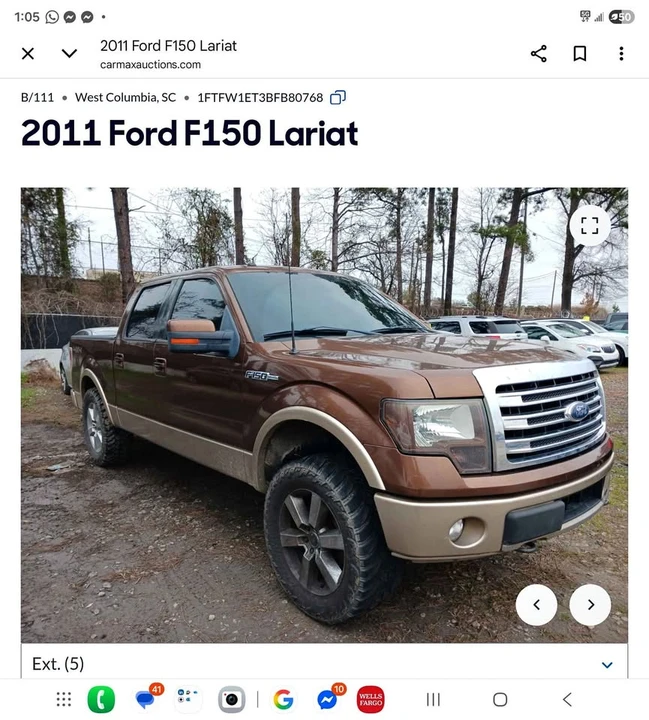Launch the Google app

[283, 699]
